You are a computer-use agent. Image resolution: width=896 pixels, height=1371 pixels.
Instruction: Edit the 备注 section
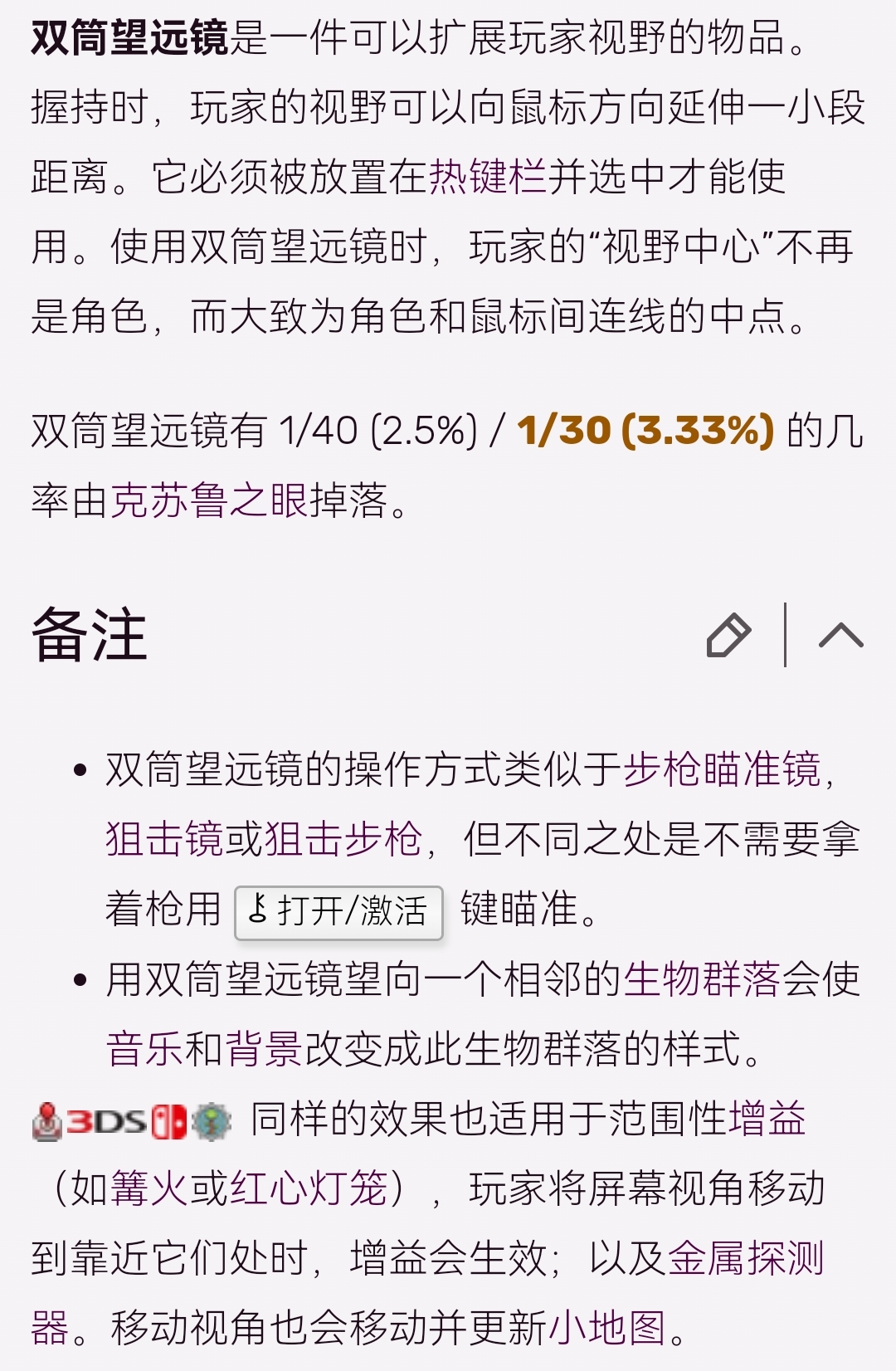click(x=728, y=636)
